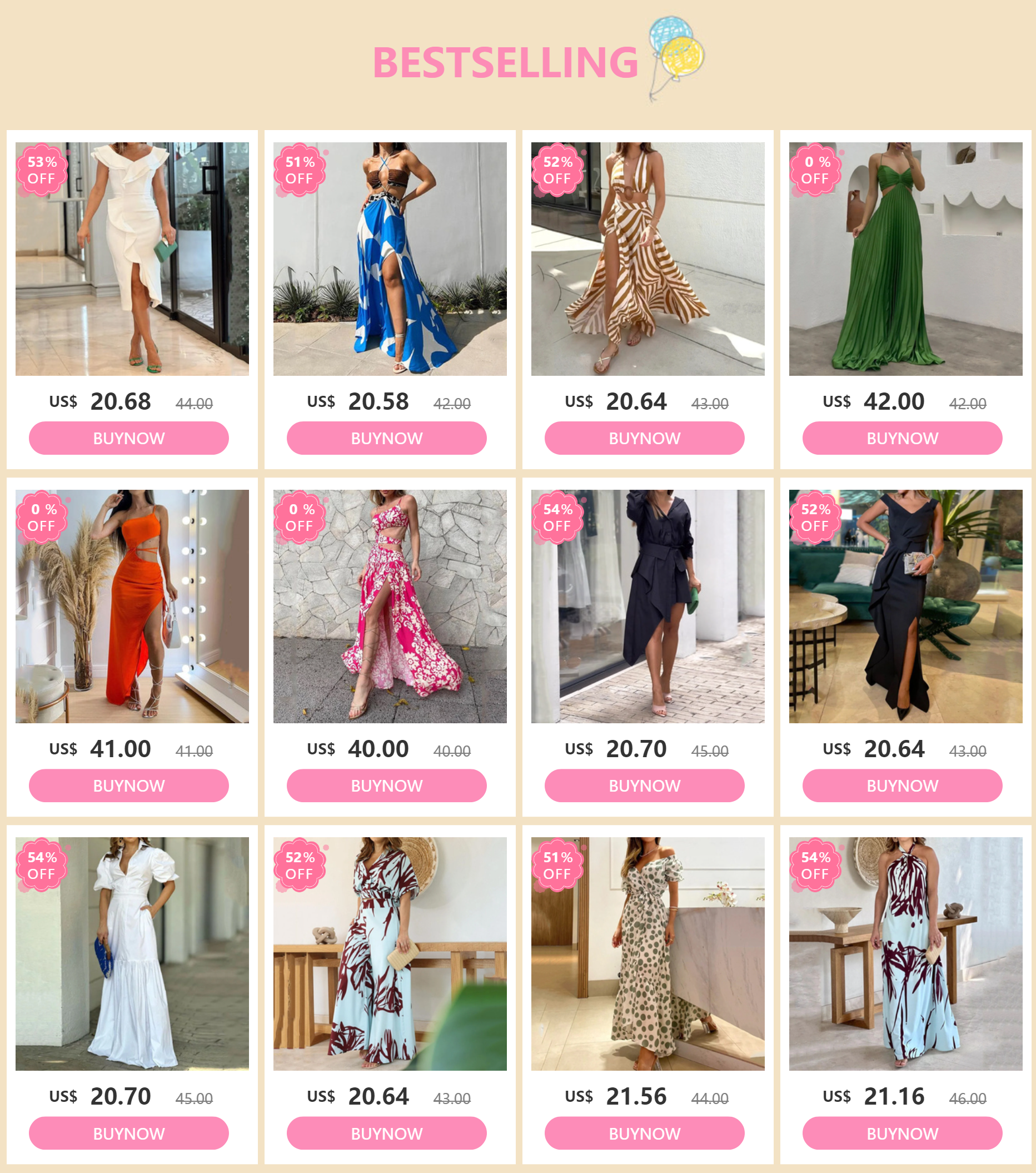This screenshot has width=1036, height=1173.
Task: Open the blue and white skirt outfit photo
Action: coord(390,259)
